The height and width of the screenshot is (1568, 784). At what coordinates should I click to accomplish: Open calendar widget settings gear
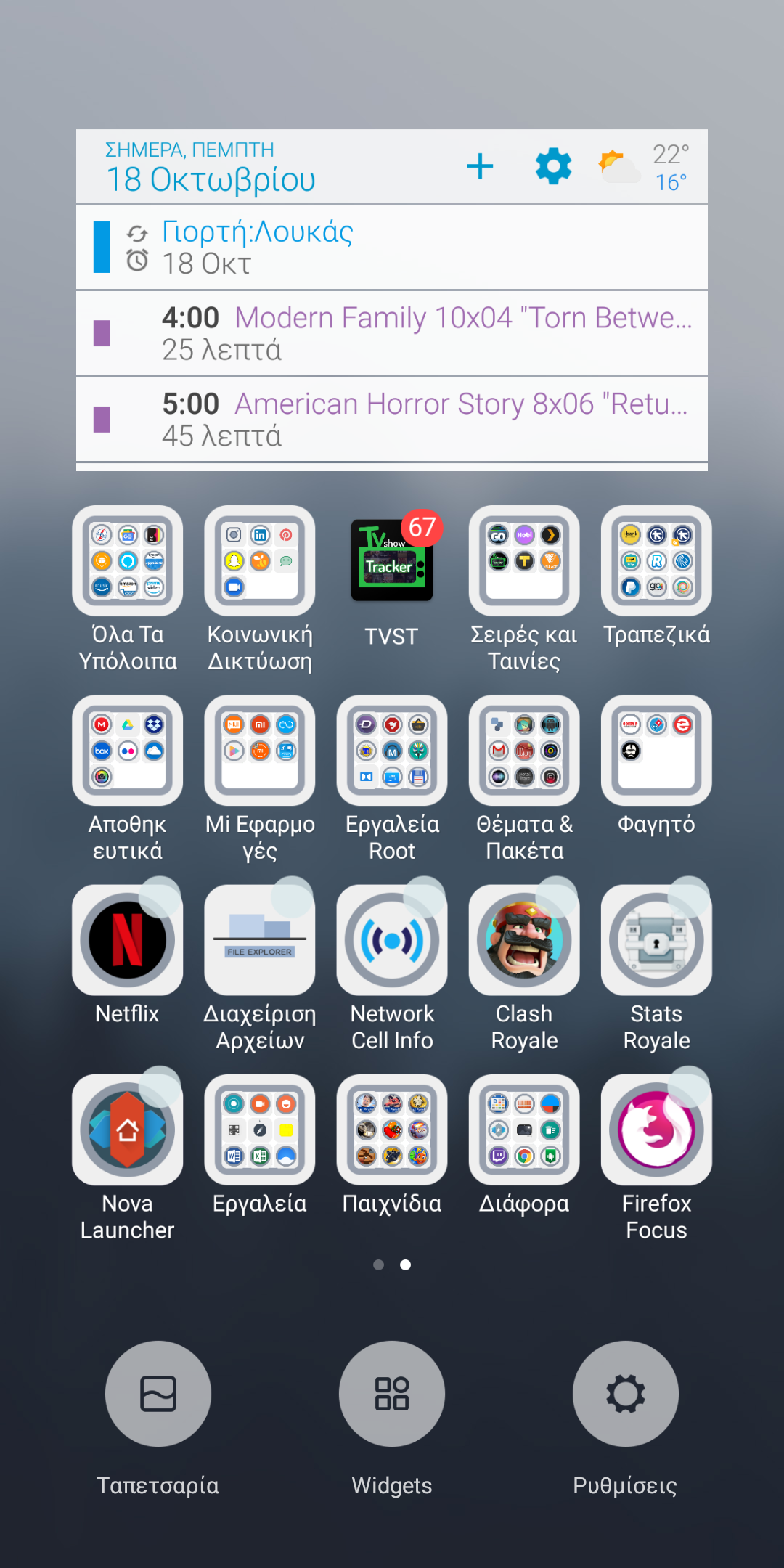pos(553,166)
